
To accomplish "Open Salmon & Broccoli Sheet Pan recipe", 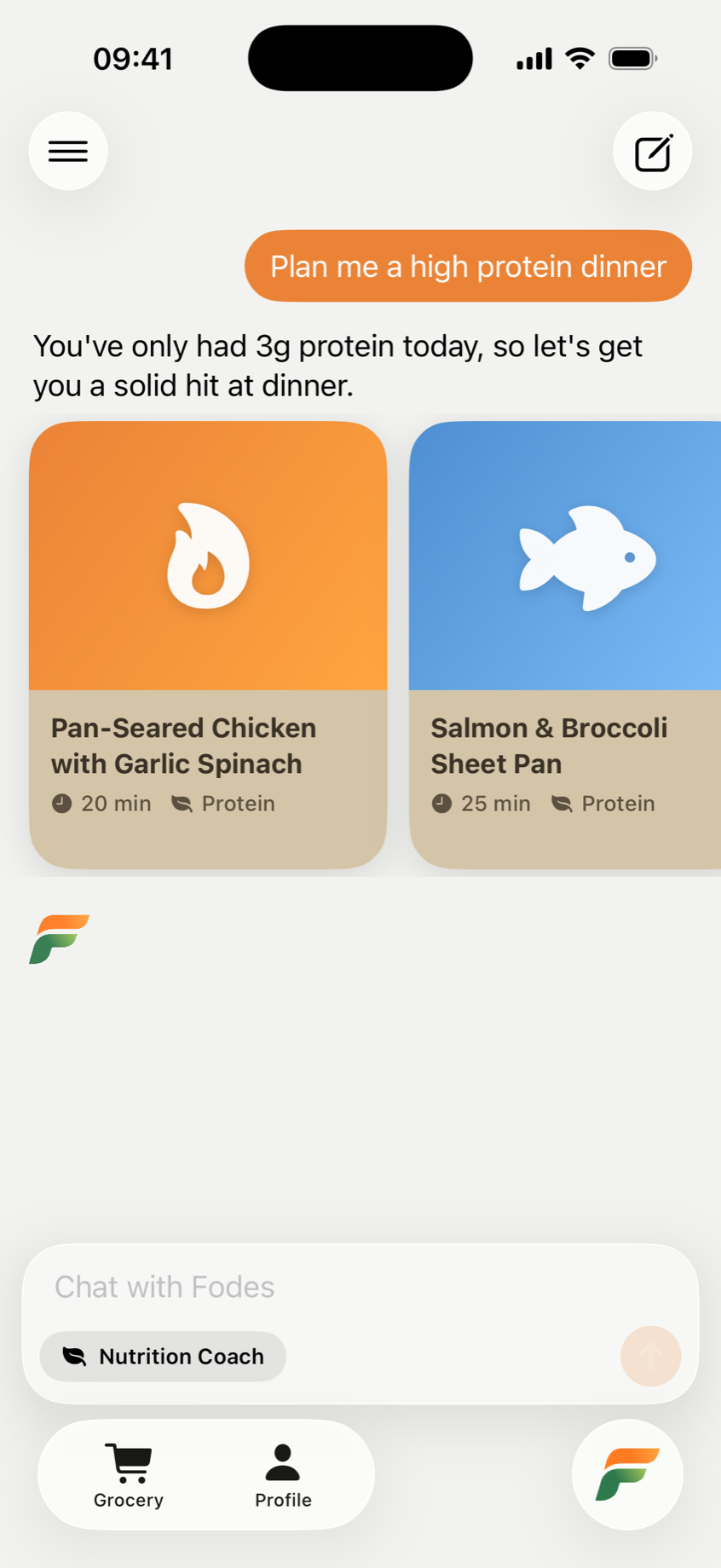I will pyautogui.click(x=565, y=645).
